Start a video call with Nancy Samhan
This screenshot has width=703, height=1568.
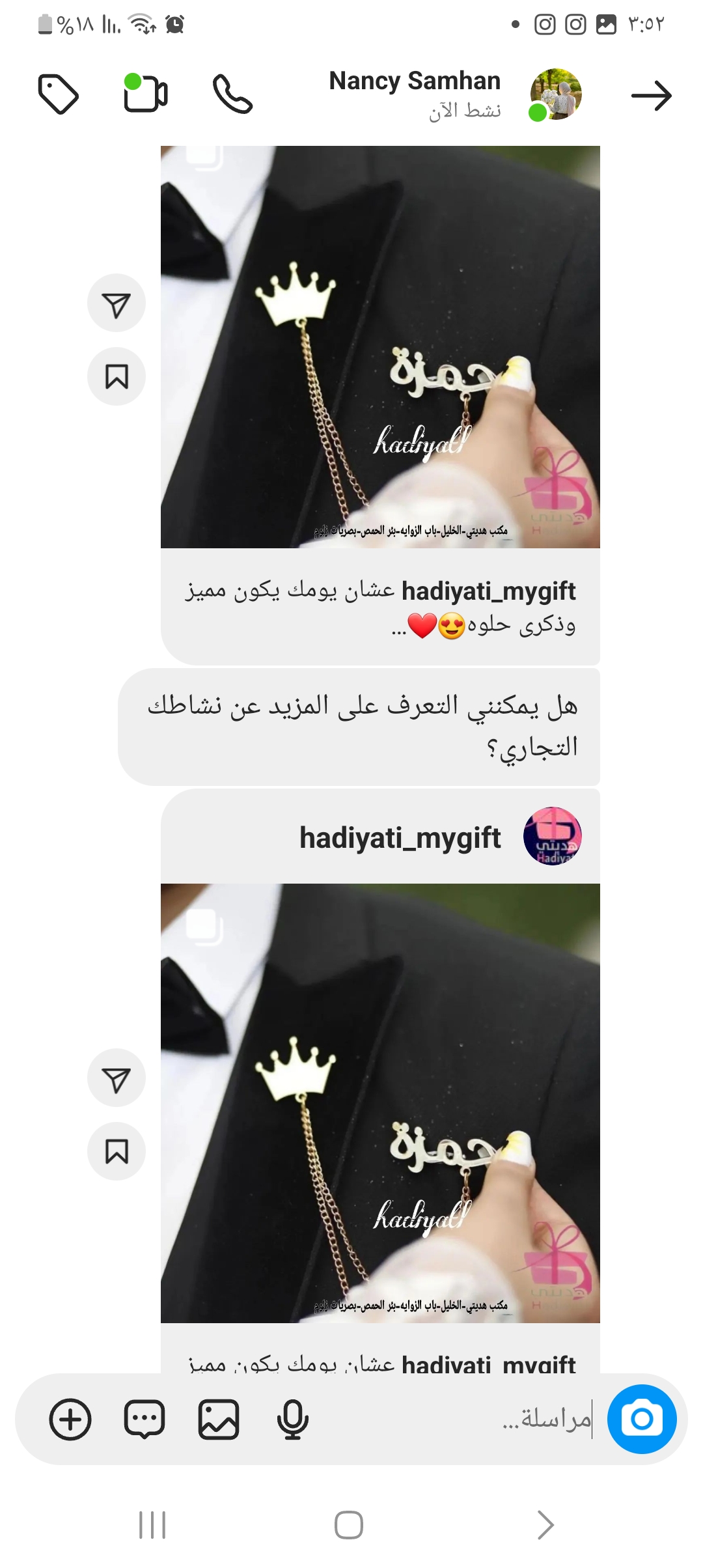click(x=146, y=94)
